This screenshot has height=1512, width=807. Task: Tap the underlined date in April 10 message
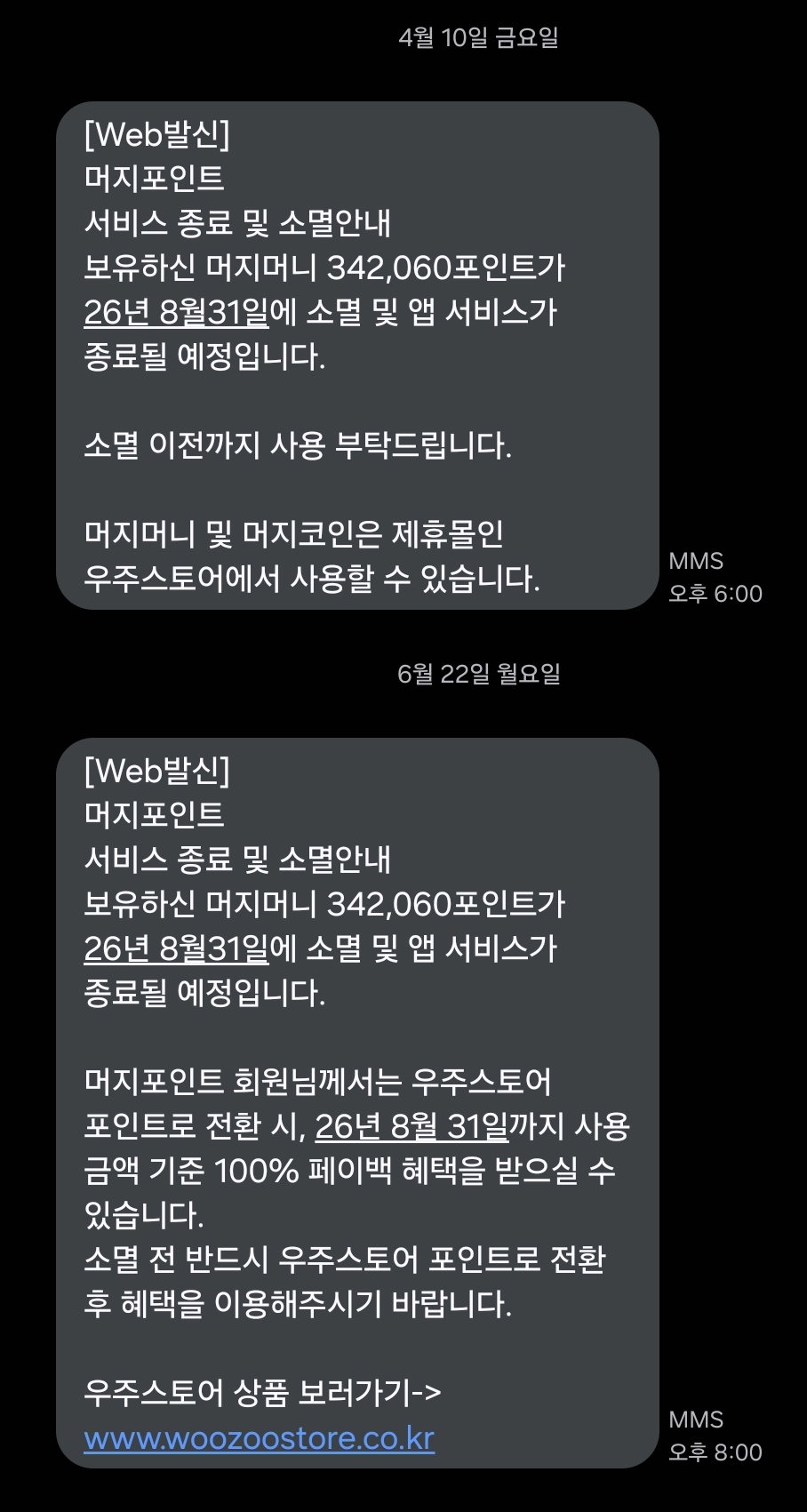pos(176,312)
